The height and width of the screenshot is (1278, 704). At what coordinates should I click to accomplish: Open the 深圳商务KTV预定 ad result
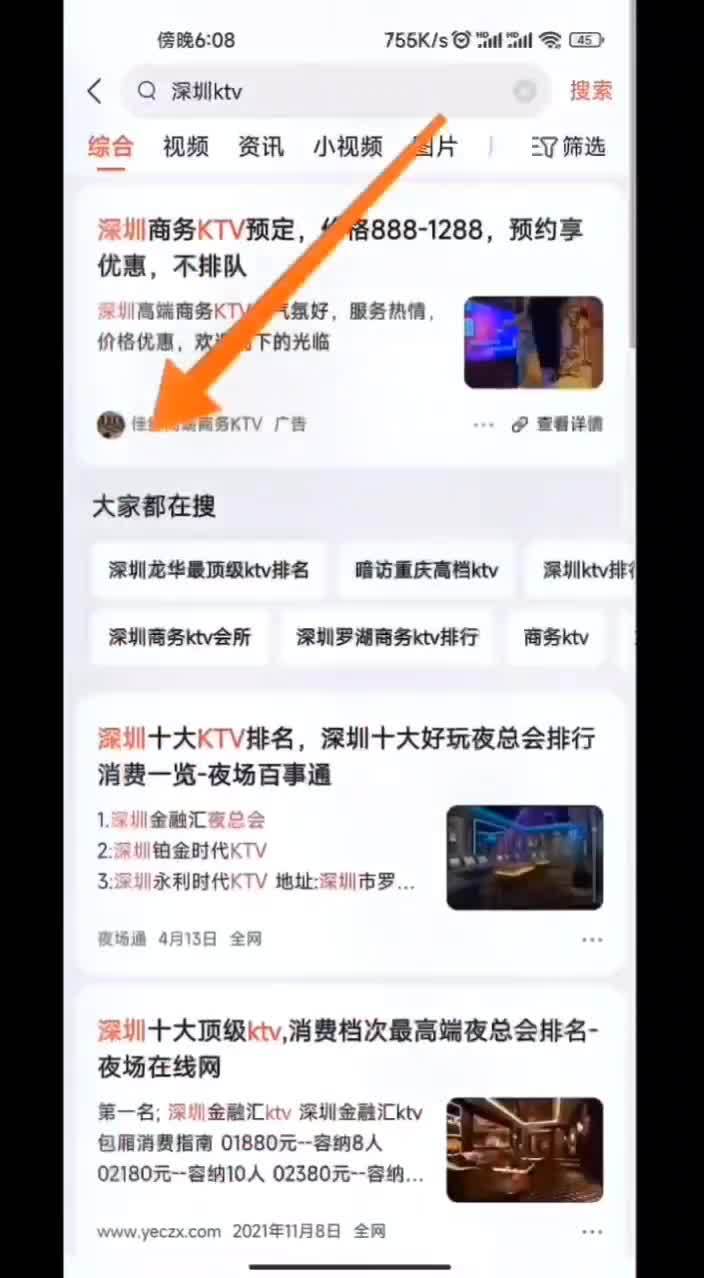point(340,248)
